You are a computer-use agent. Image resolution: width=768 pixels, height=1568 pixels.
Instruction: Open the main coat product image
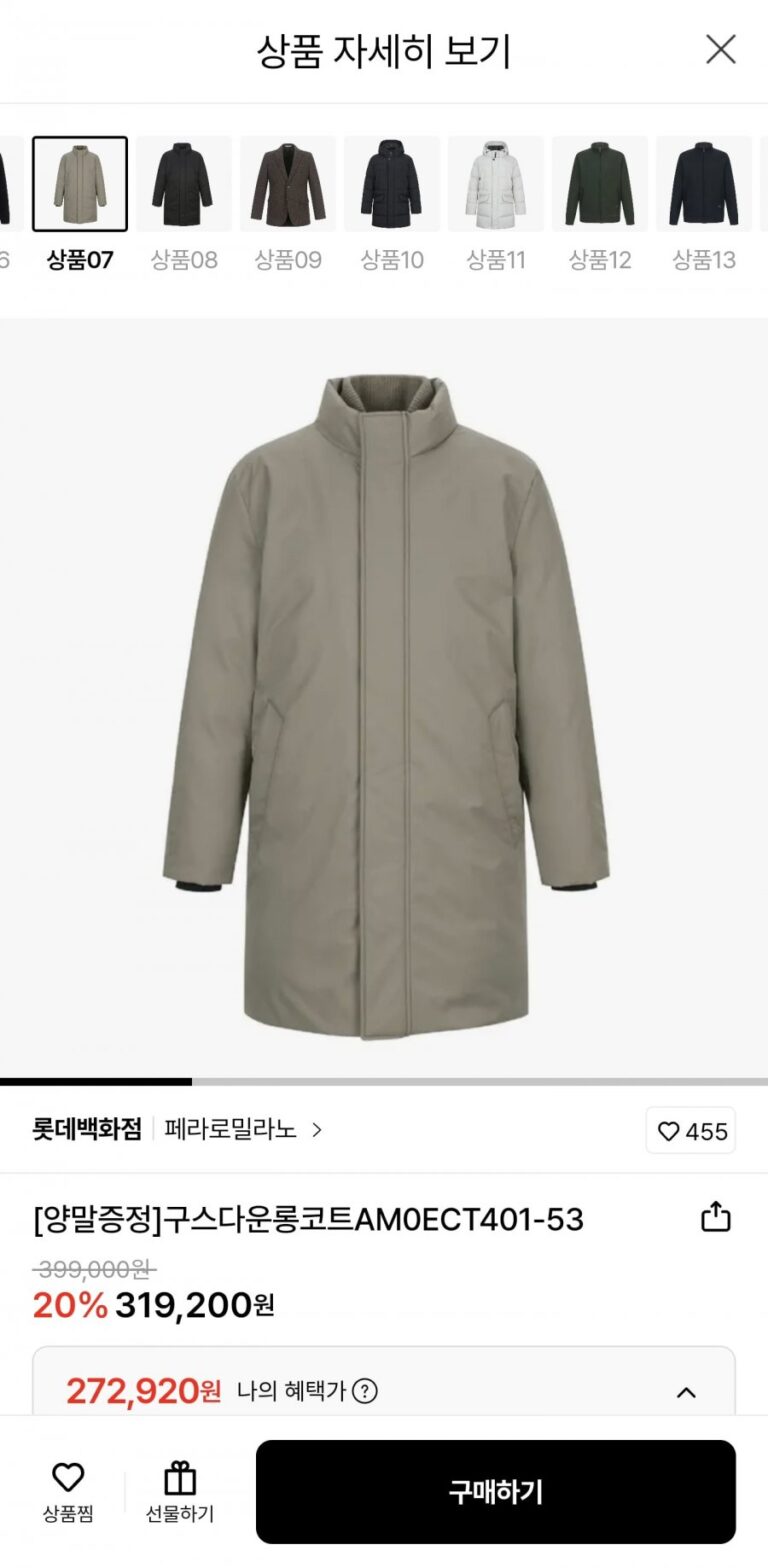[385, 700]
